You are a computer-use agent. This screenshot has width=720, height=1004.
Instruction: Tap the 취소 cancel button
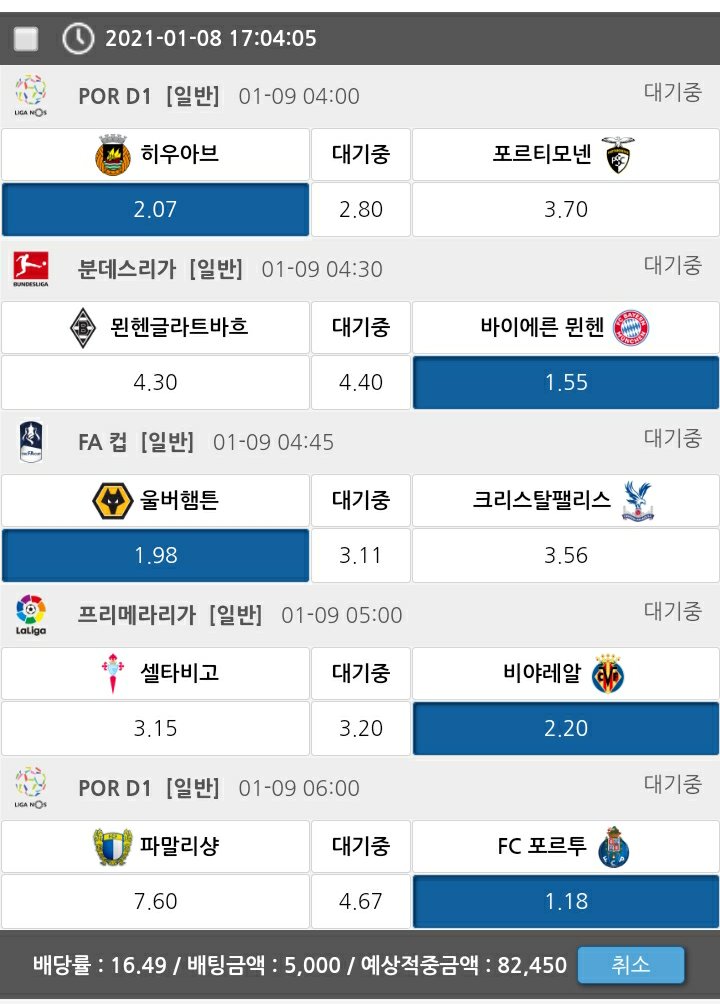631,965
